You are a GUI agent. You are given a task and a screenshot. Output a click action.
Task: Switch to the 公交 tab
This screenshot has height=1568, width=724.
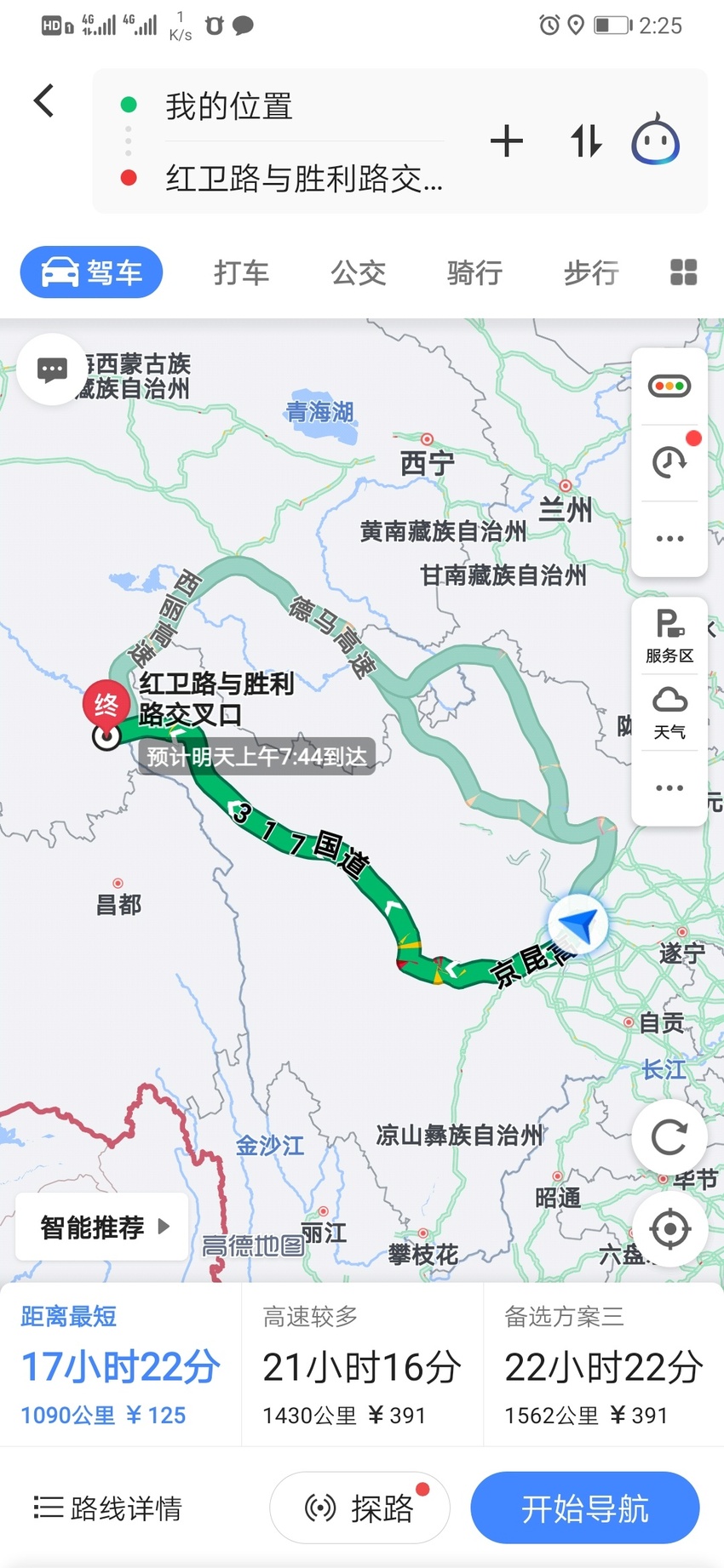coord(359,272)
